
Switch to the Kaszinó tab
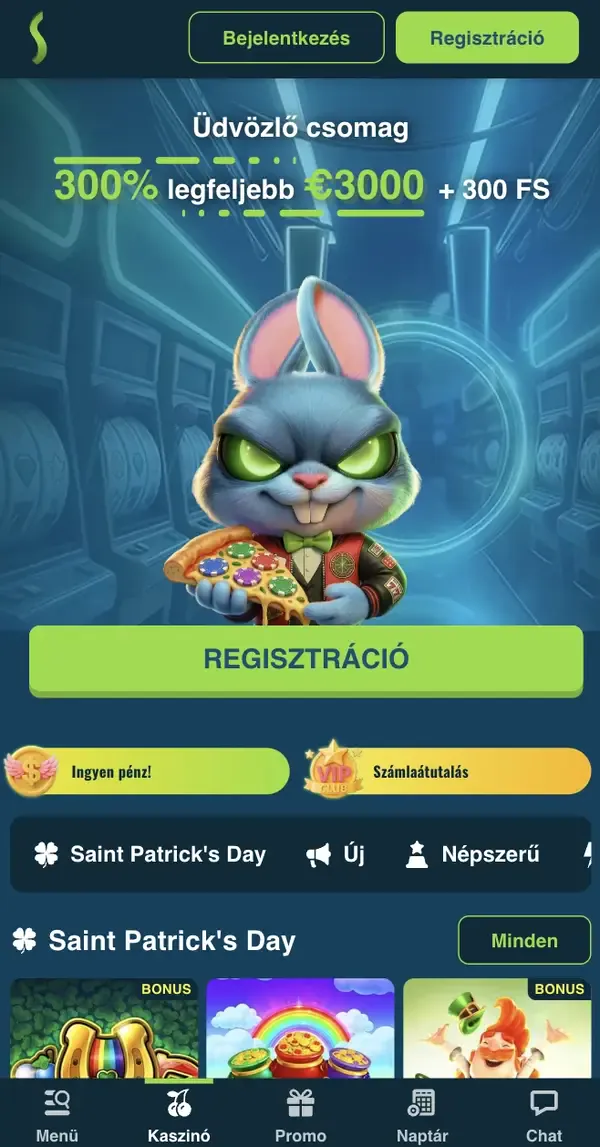pos(179,1115)
